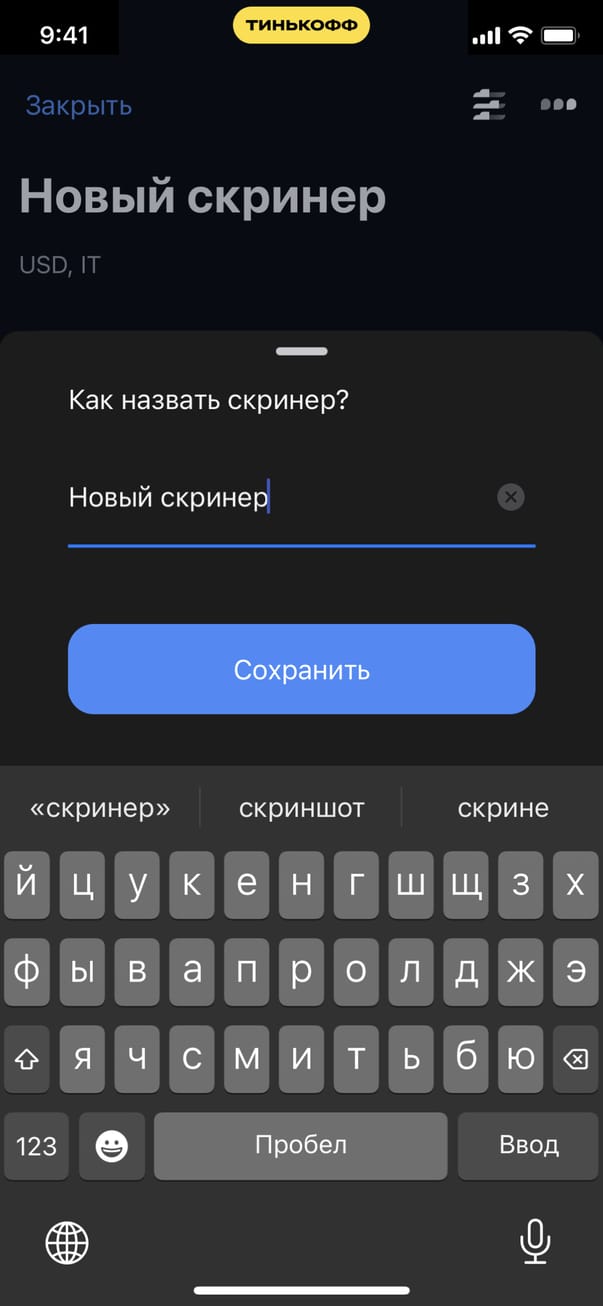Clear the screener name text field
Image resolution: width=603 pixels, height=1306 pixels.
tap(510, 497)
